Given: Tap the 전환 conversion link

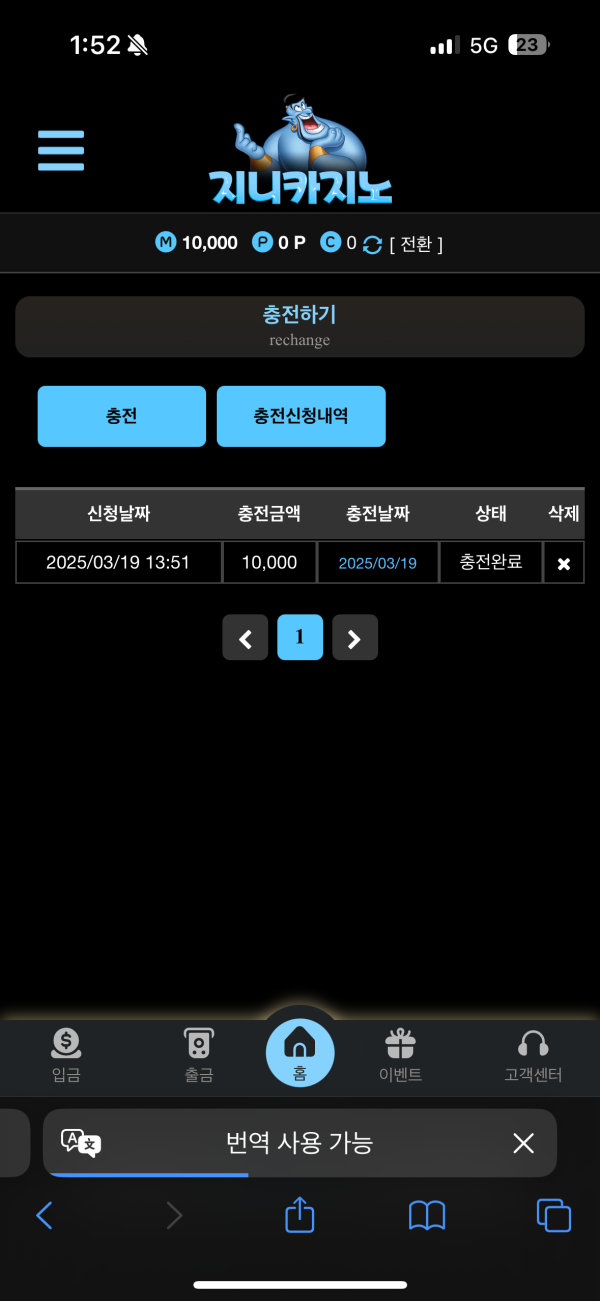Looking at the screenshot, I should point(416,244).
